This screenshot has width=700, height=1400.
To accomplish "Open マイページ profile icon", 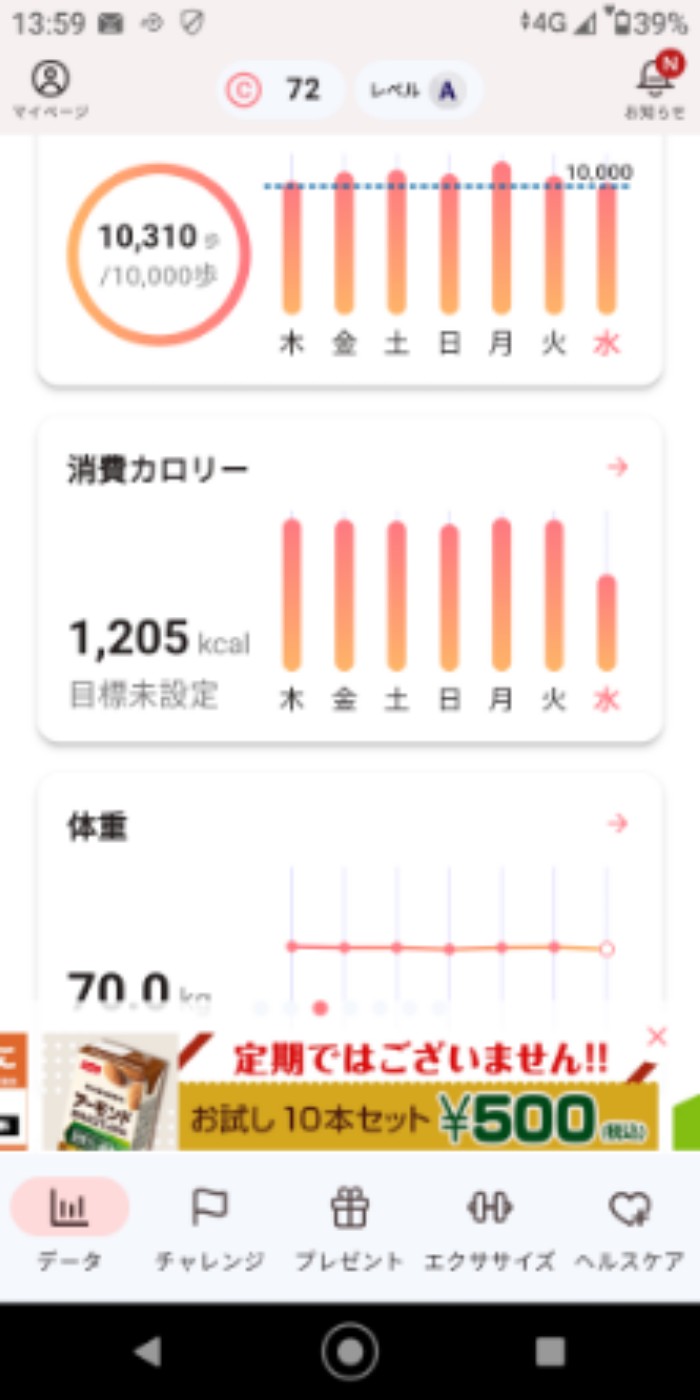I will pyautogui.click(x=50, y=88).
